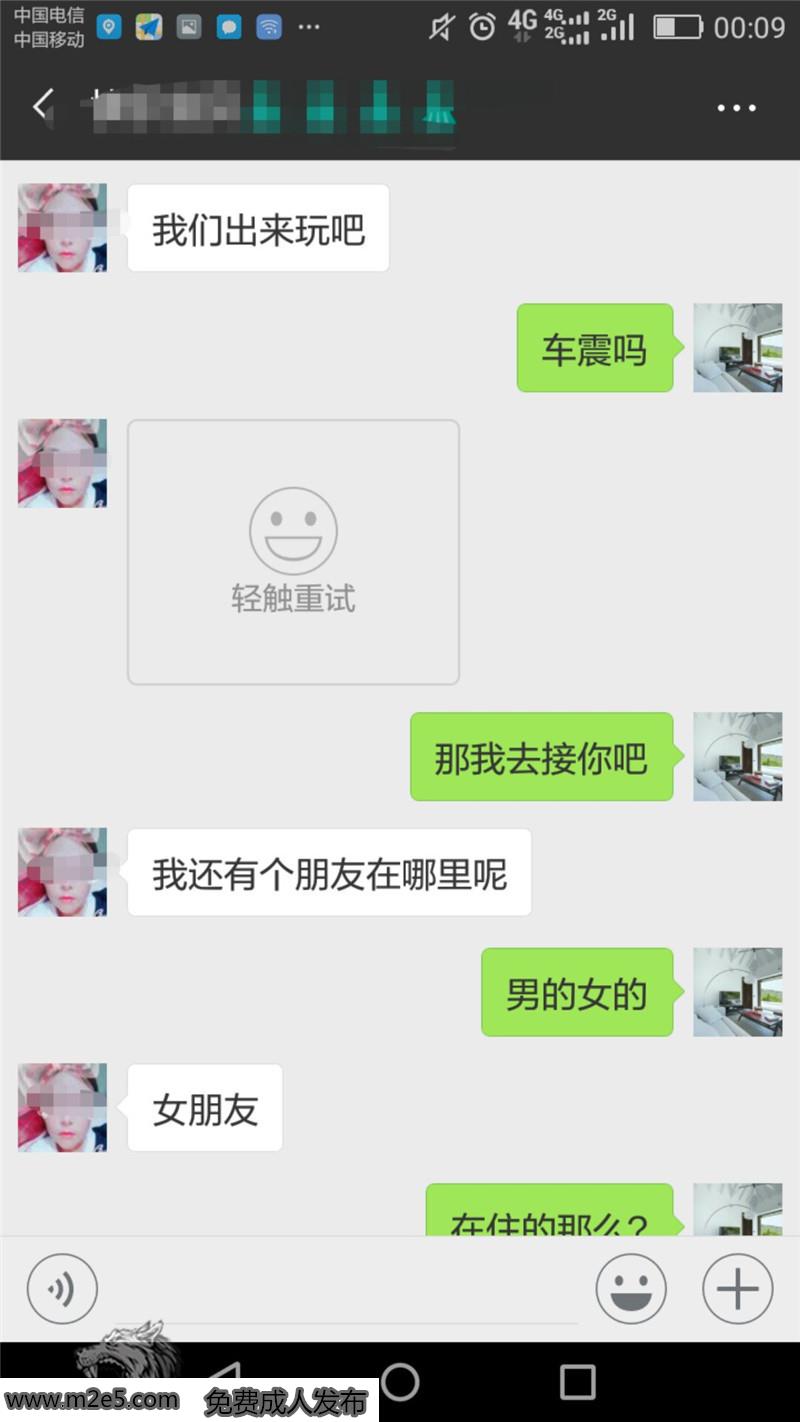Go back from this chat

tap(42, 106)
